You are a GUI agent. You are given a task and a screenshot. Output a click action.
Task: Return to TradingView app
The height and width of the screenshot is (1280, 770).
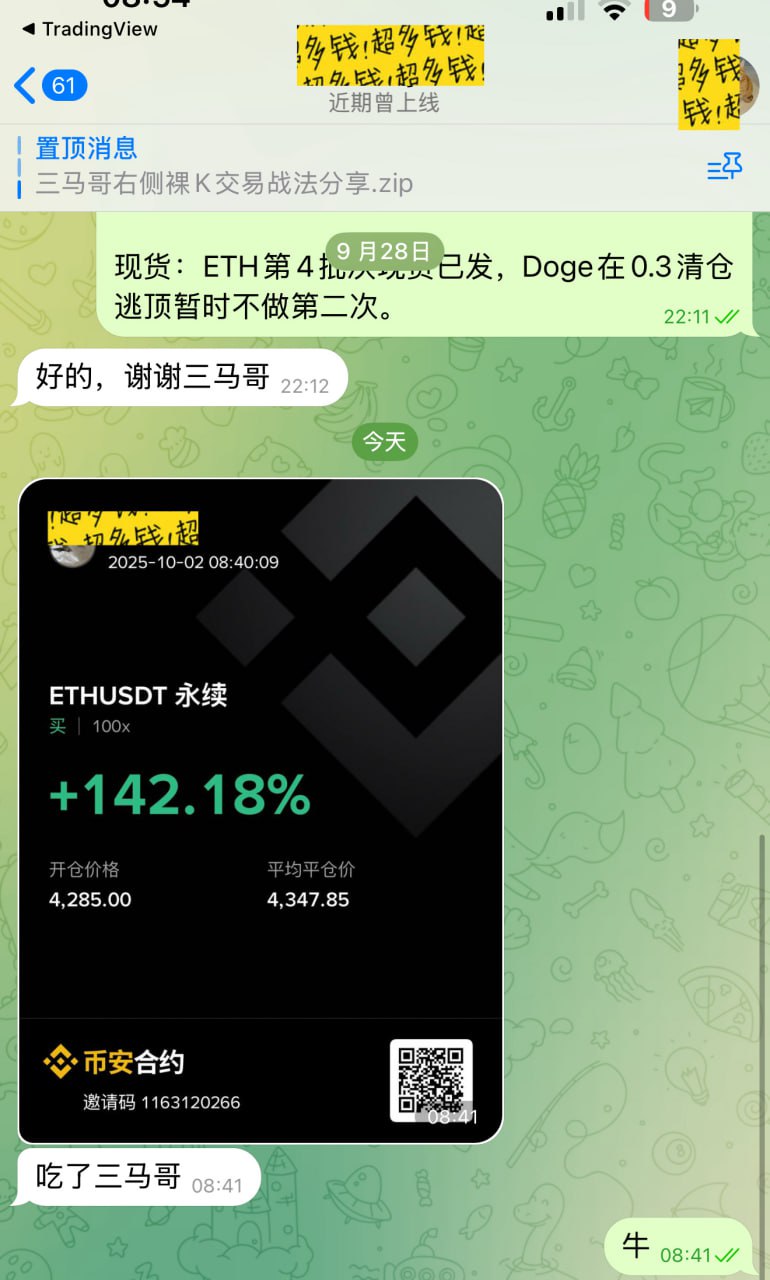pos(90,29)
